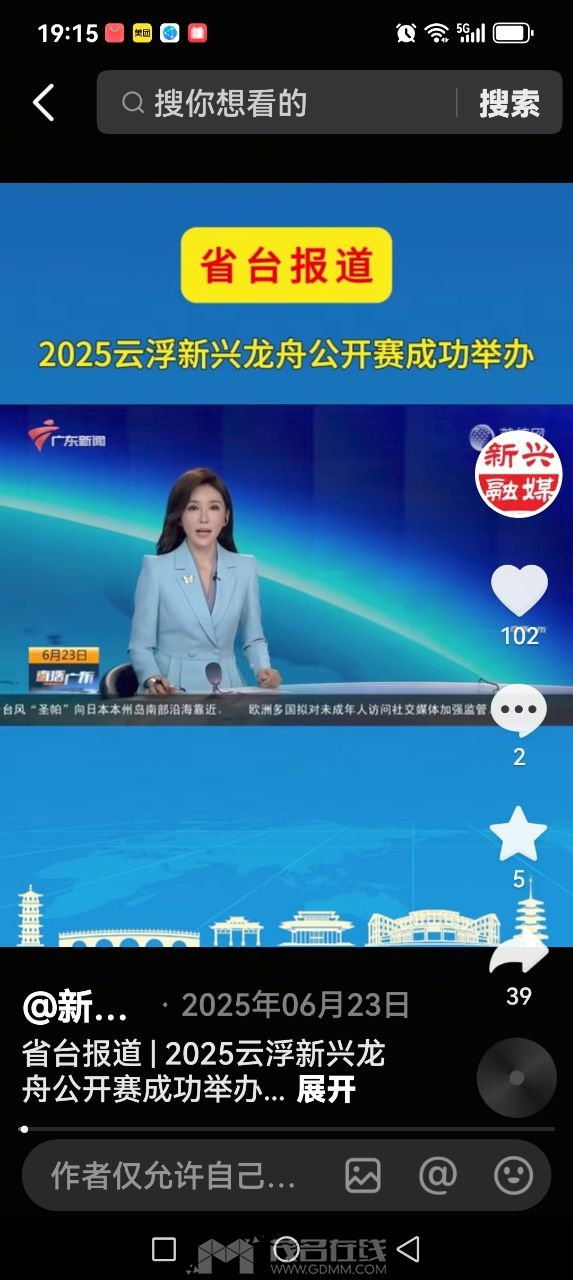Open the spinning music disc
Viewport: 573px width, 1280px height.
click(517, 1078)
